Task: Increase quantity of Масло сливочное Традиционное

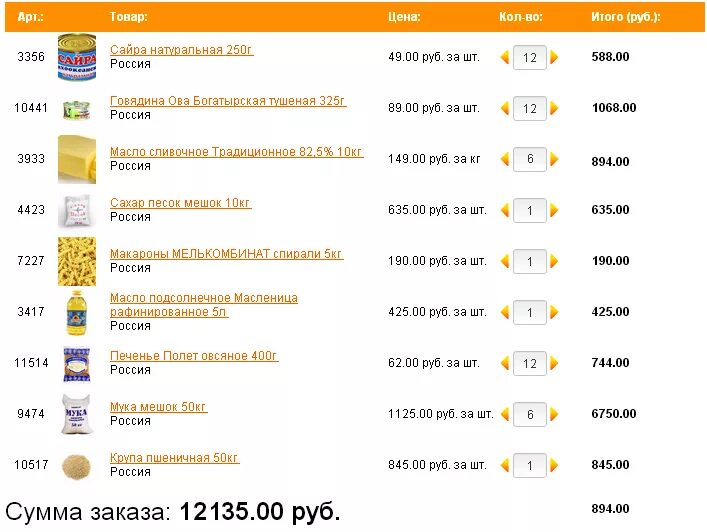Action: point(554,159)
